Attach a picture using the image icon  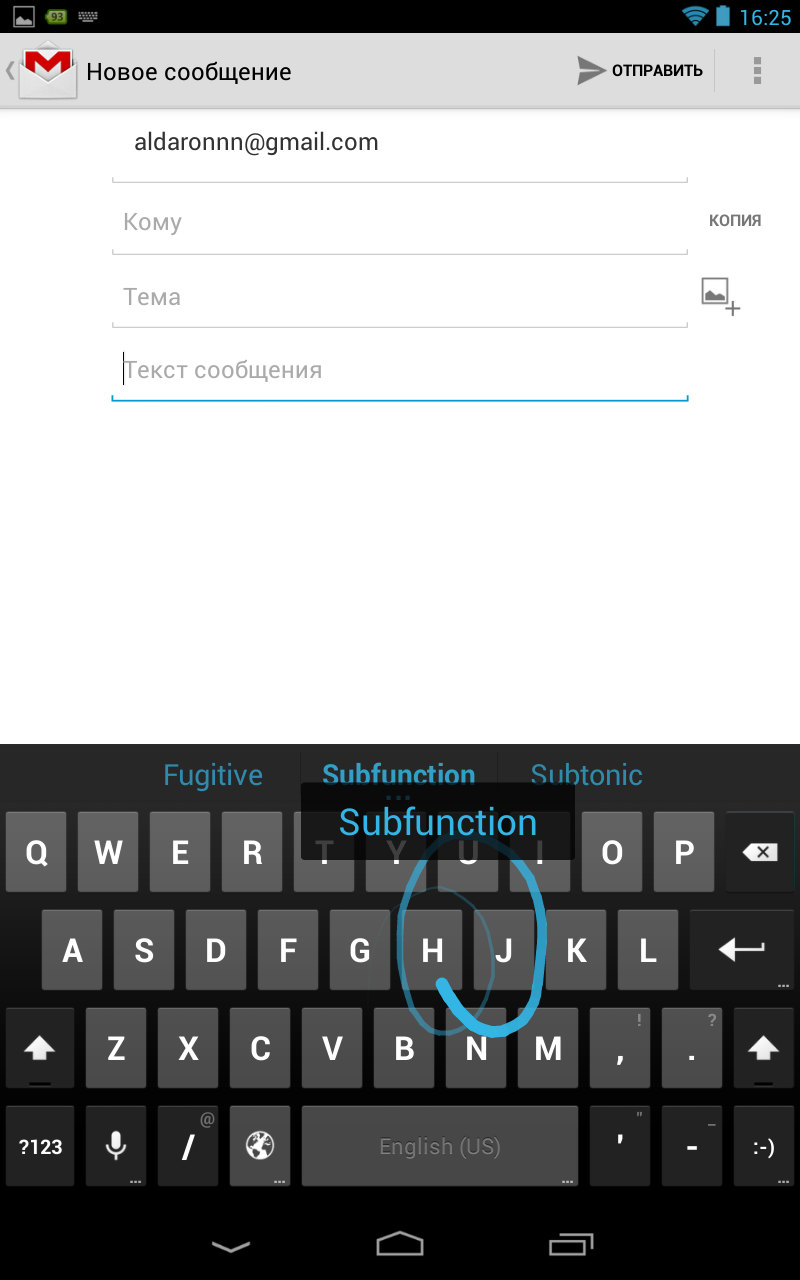(x=720, y=296)
